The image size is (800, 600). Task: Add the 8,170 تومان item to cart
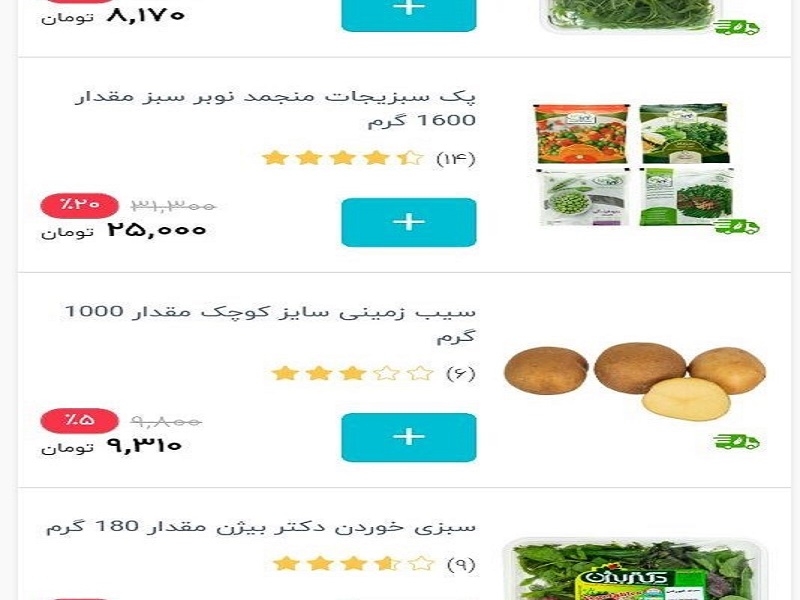pyautogui.click(x=408, y=10)
